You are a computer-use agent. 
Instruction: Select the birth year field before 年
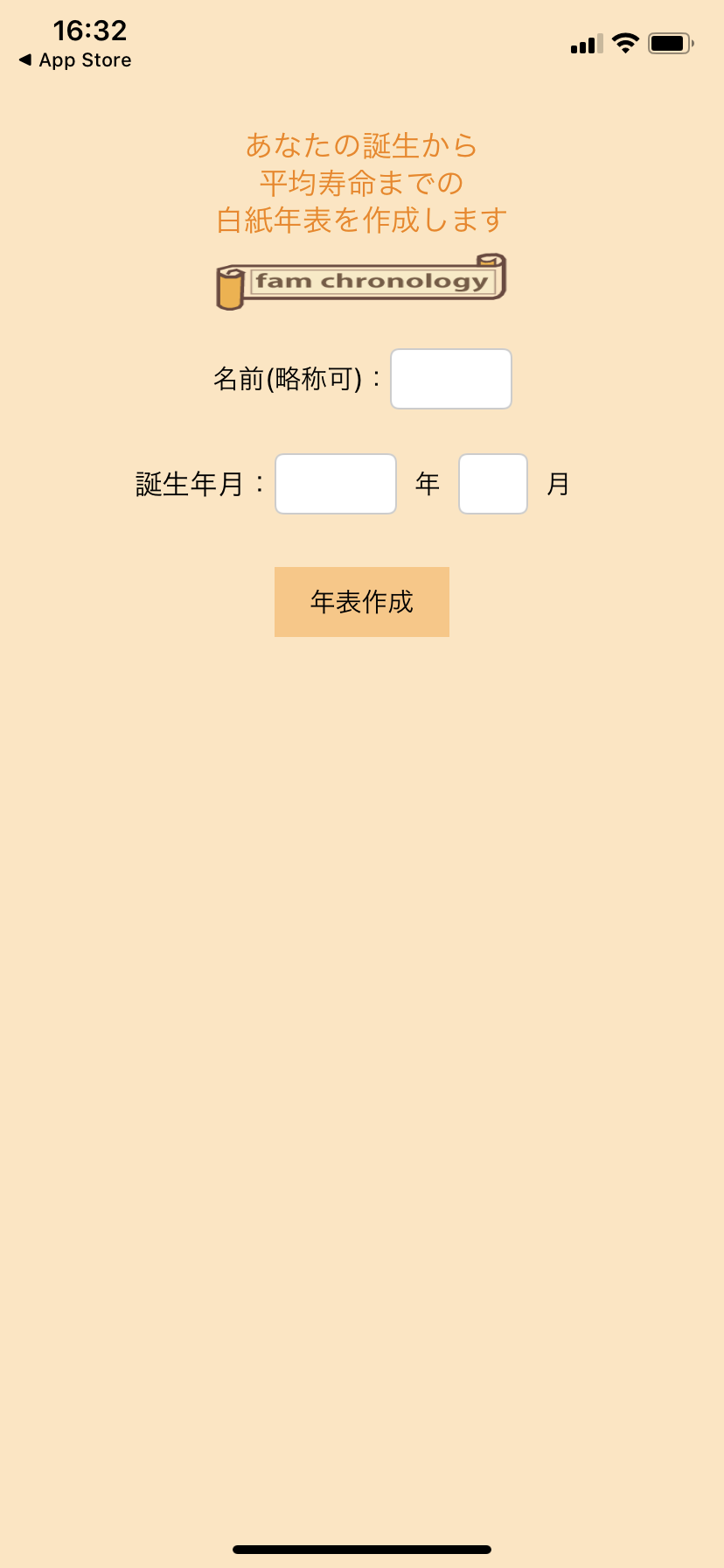point(336,484)
